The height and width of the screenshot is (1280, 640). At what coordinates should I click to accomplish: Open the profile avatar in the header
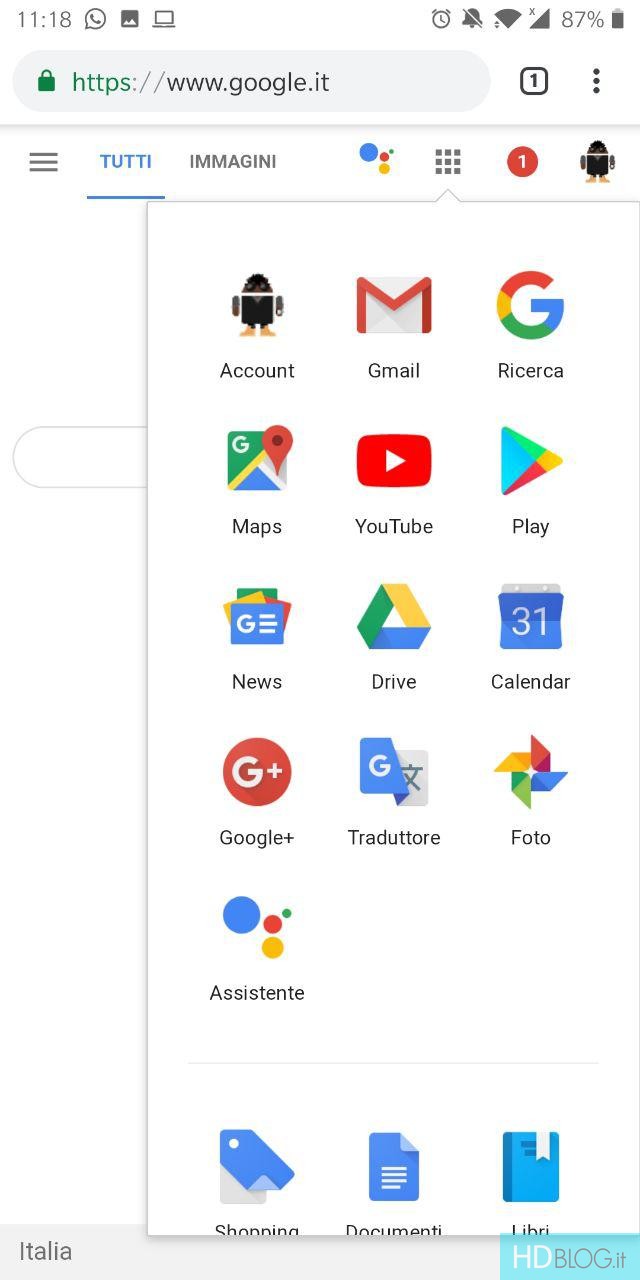(597, 162)
